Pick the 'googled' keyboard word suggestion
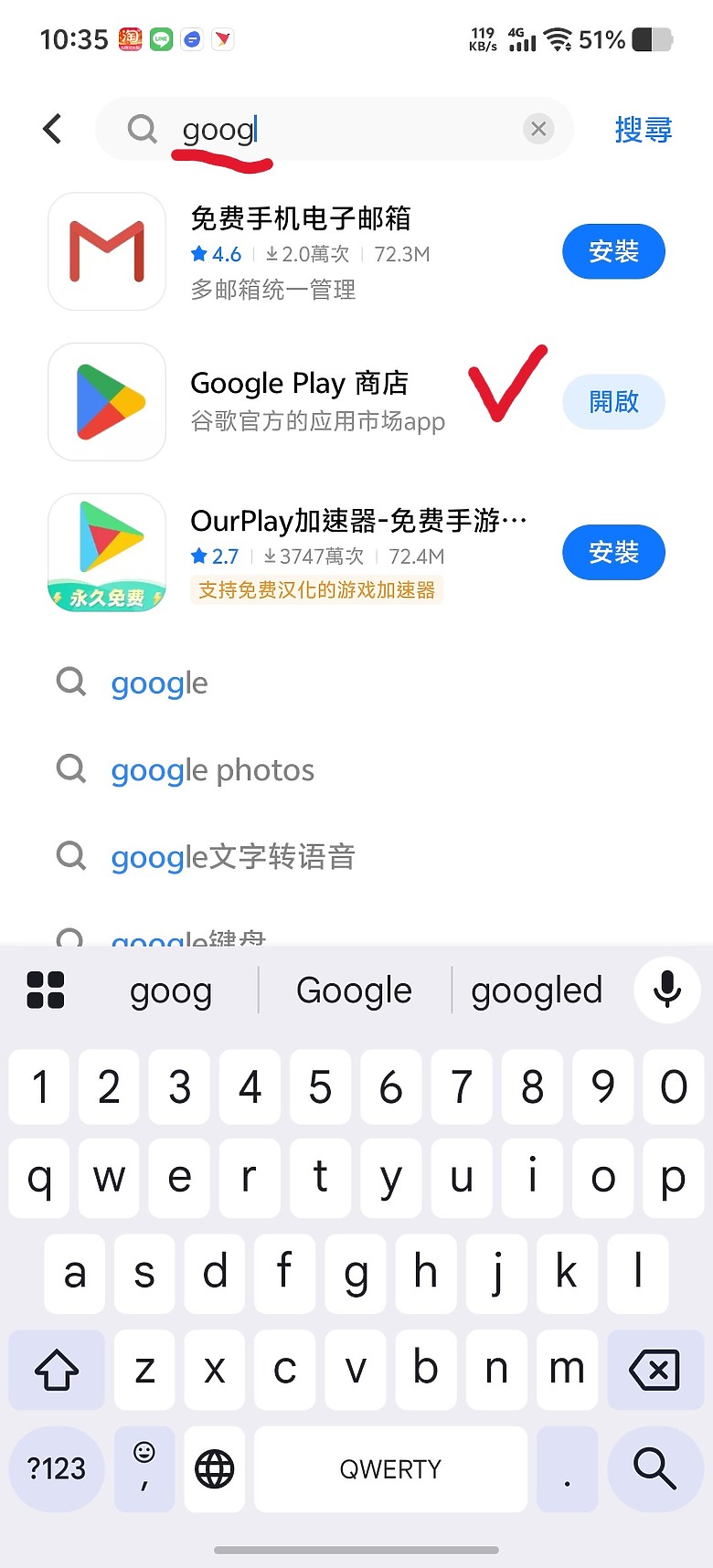 pos(537,991)
